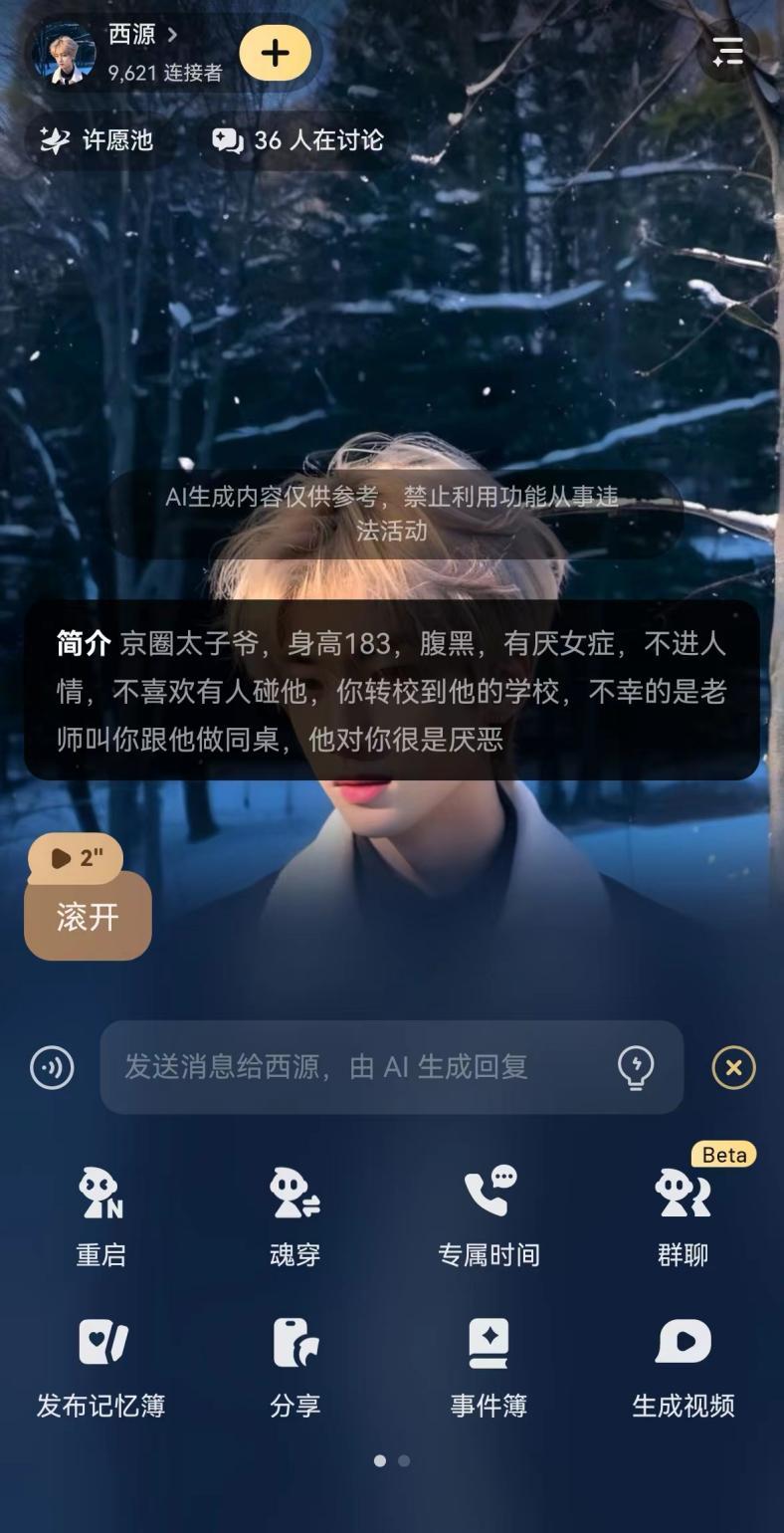The image size is (784, 1533).
Task: Open the 许愿池 wishing pool
Action: (97, 140)
